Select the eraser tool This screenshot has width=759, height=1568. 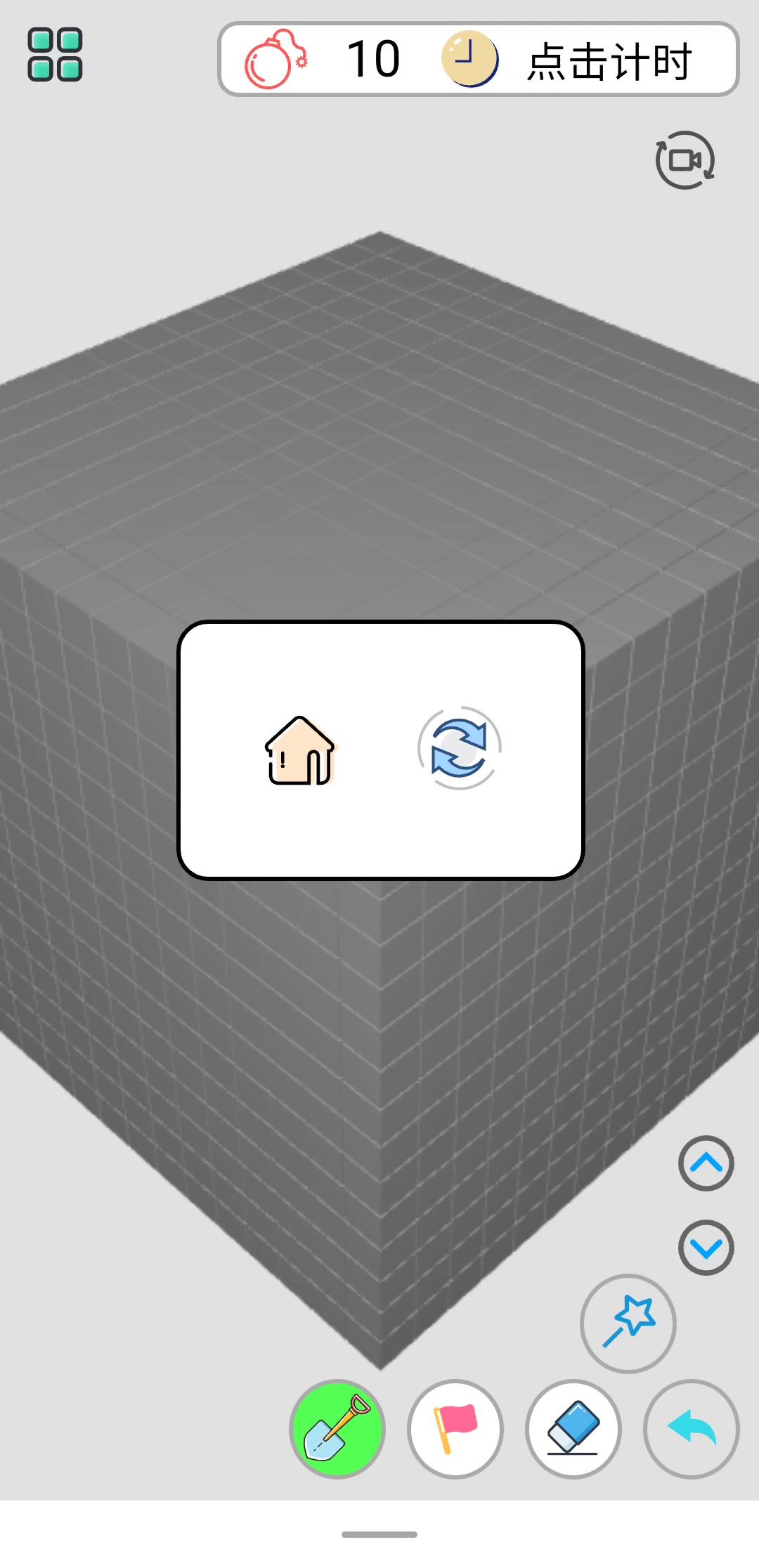pyautogui.click(x=573, y=1429)
